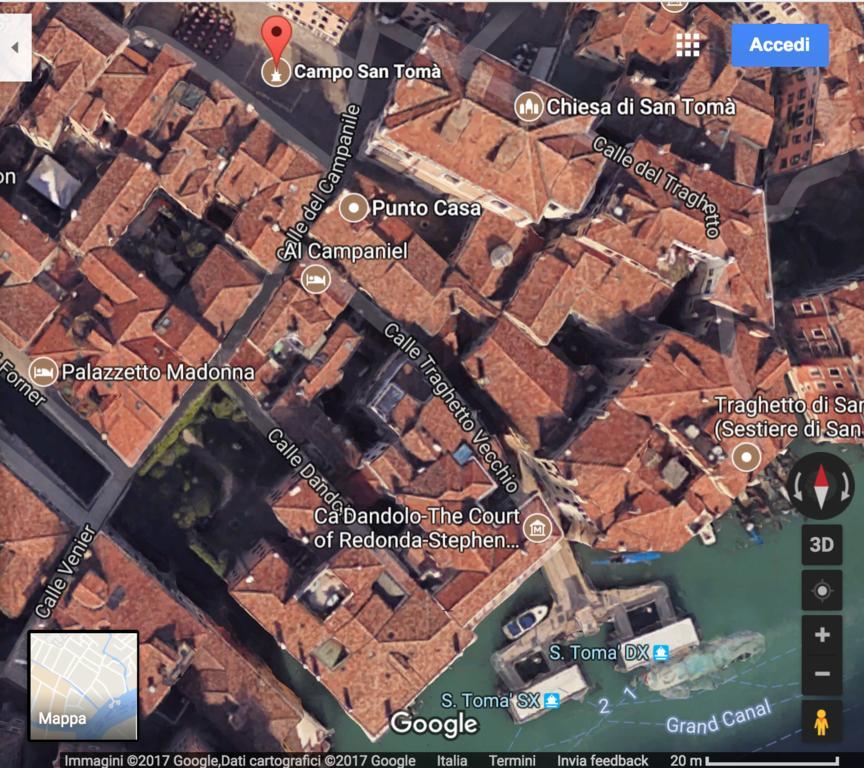Switch to 3D view

tap(821, 545)
